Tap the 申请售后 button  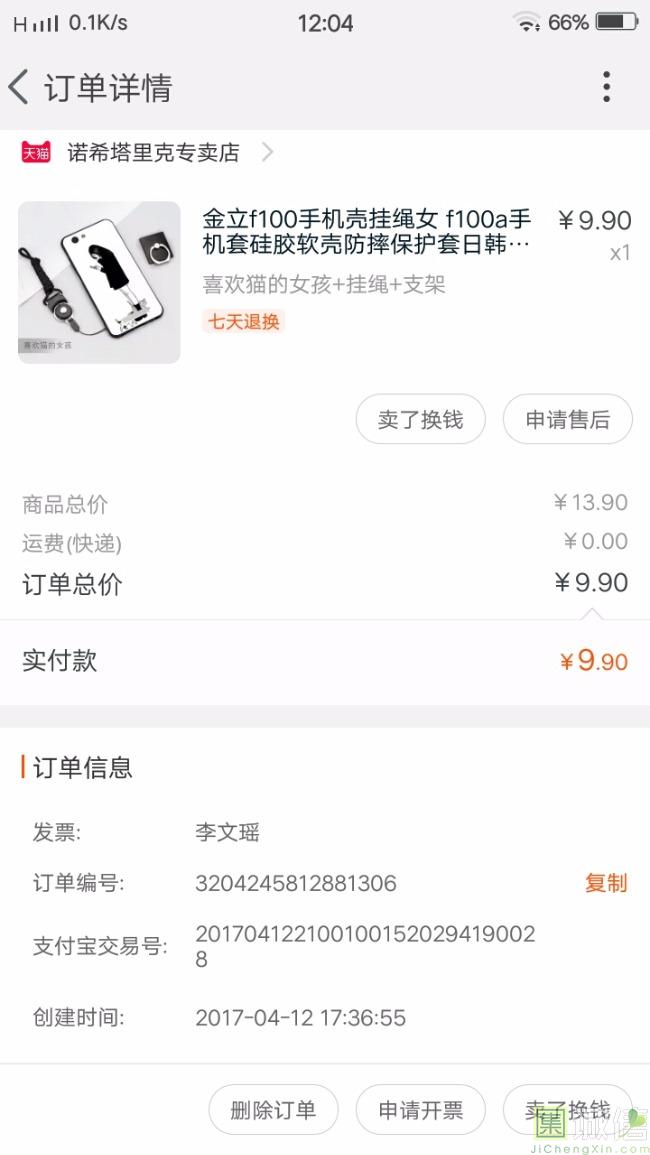(x=567, y=420)
